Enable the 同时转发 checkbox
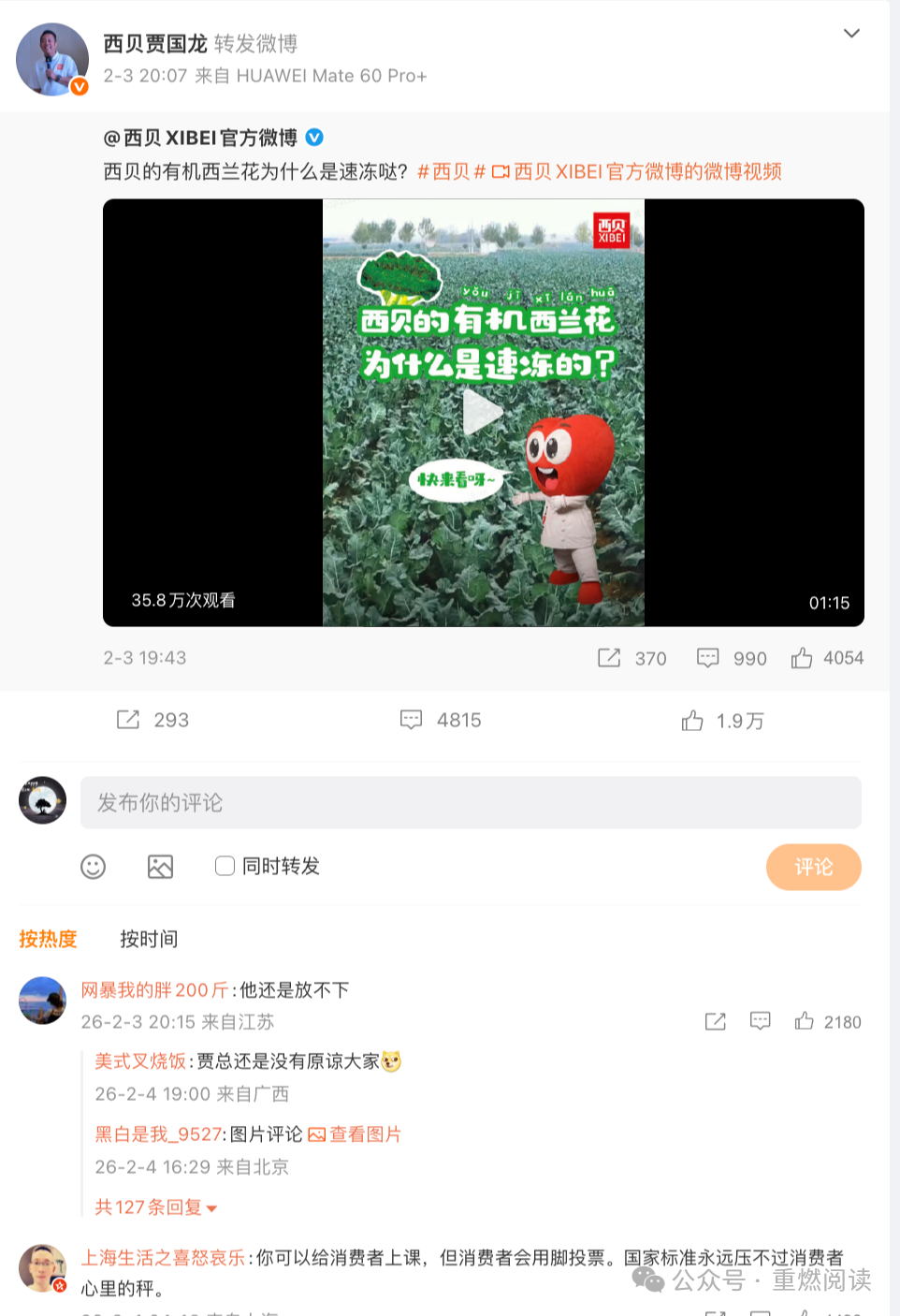The image size is (900, 1316). (224, 867)
